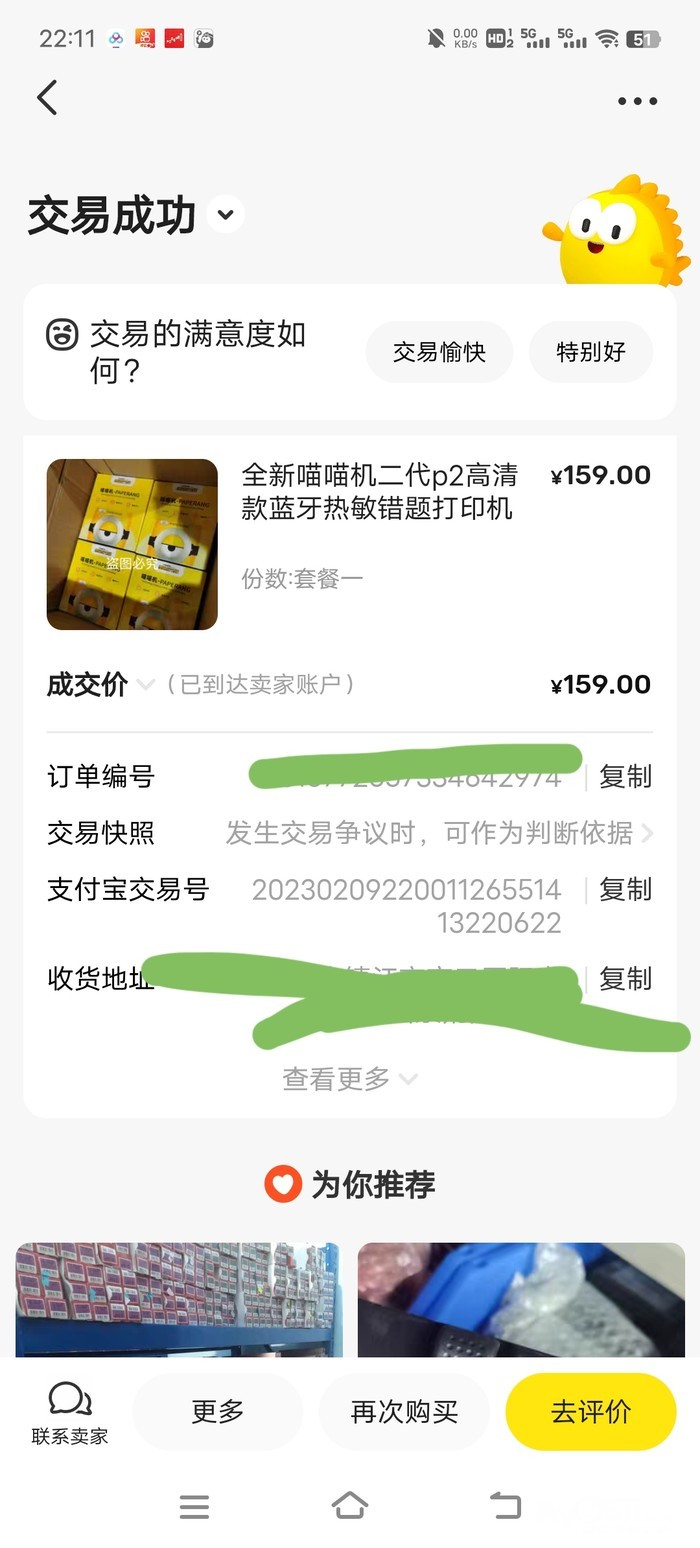The height and width of the screenshot is (1548, 700).
Task: Go to the system home screen
Action: (349, 1506)
